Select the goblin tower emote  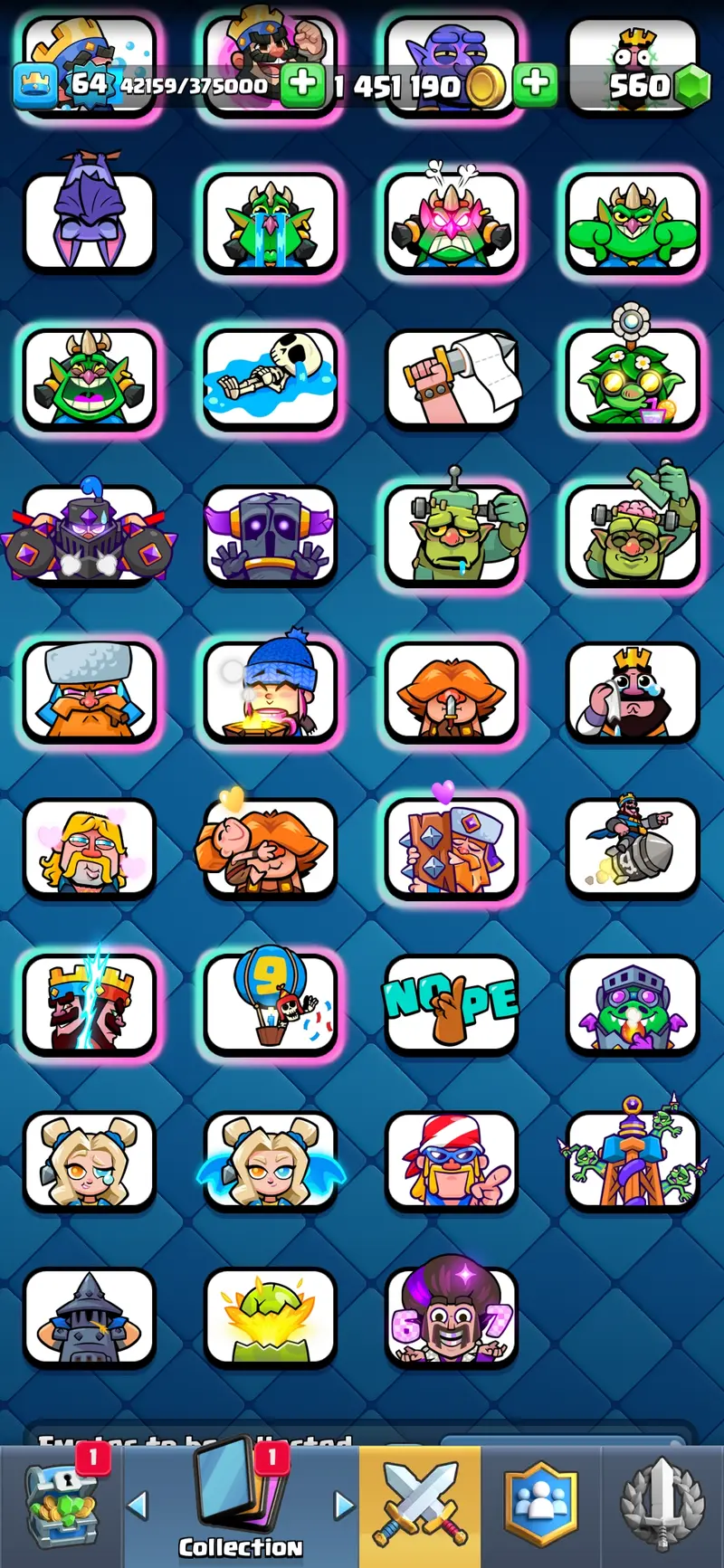(632, 1160)
